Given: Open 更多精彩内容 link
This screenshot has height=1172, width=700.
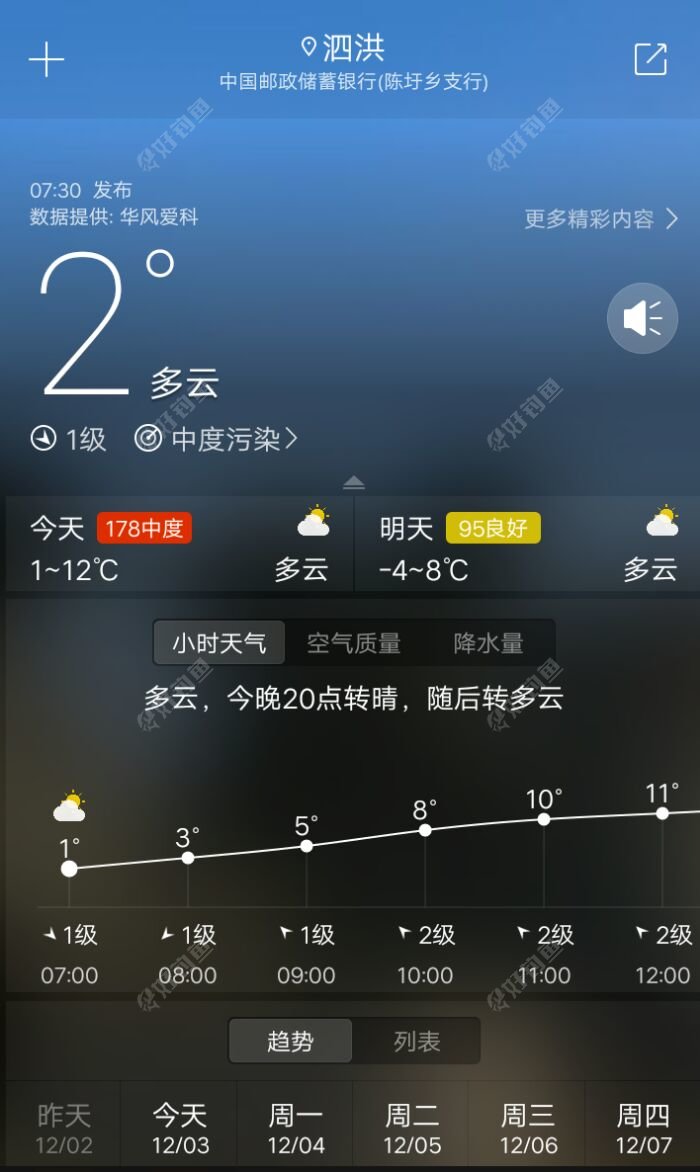Looking at the screenshot, I should pos(601,219).
